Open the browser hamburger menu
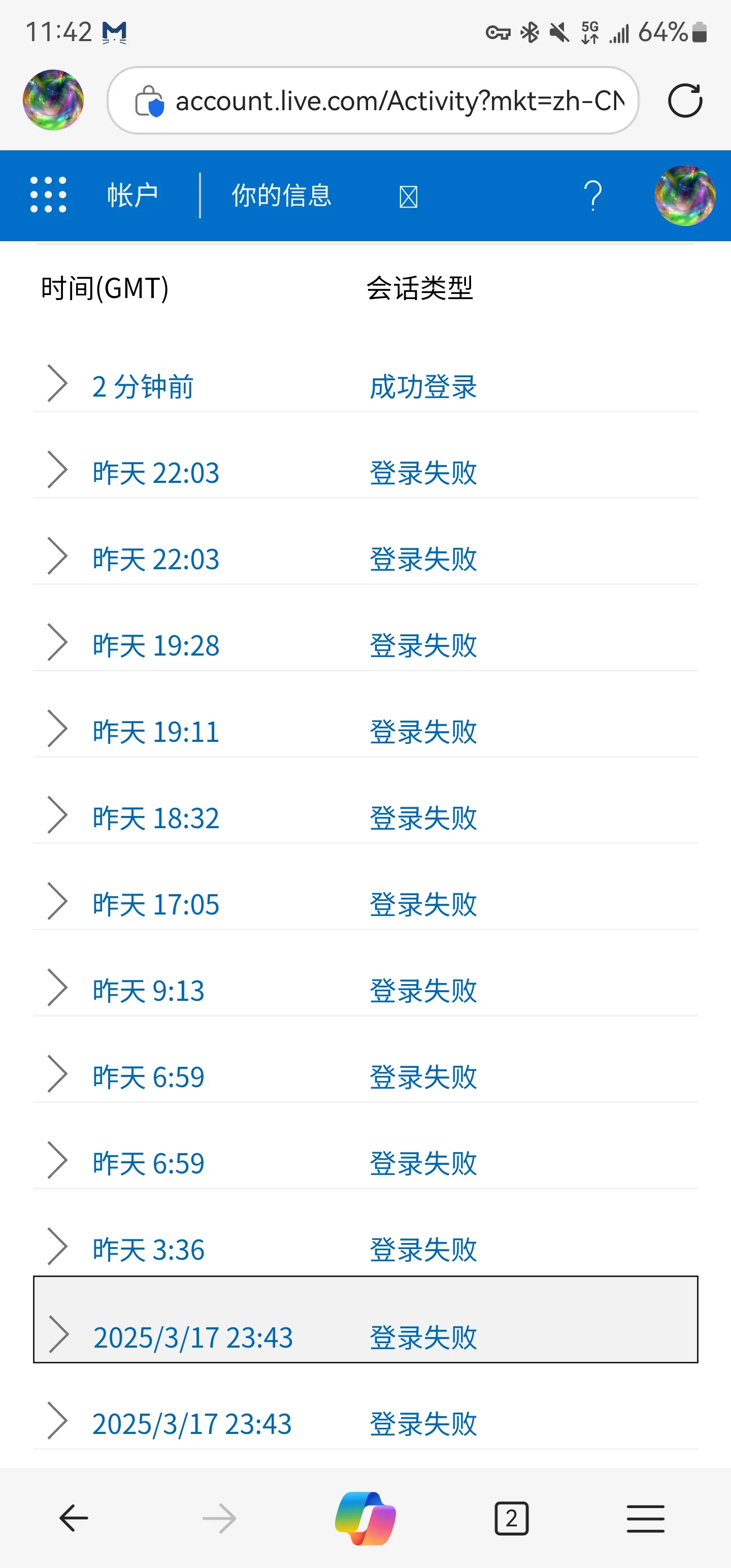The width and height of the screenshot is (731, 1568). (x=645, y=1518)
